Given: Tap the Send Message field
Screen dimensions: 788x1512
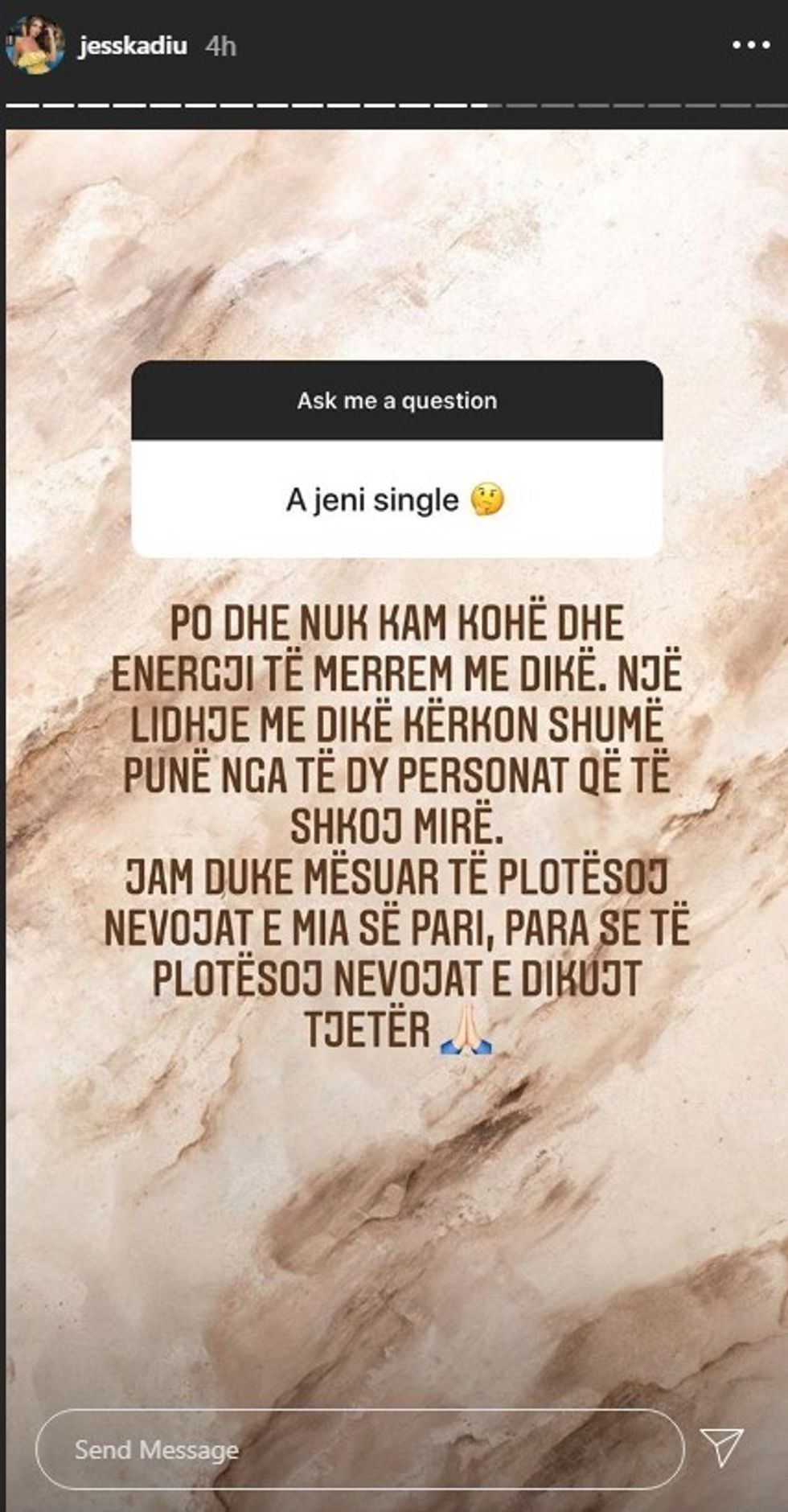Looking at the screenshot, I should point(359,1449).
